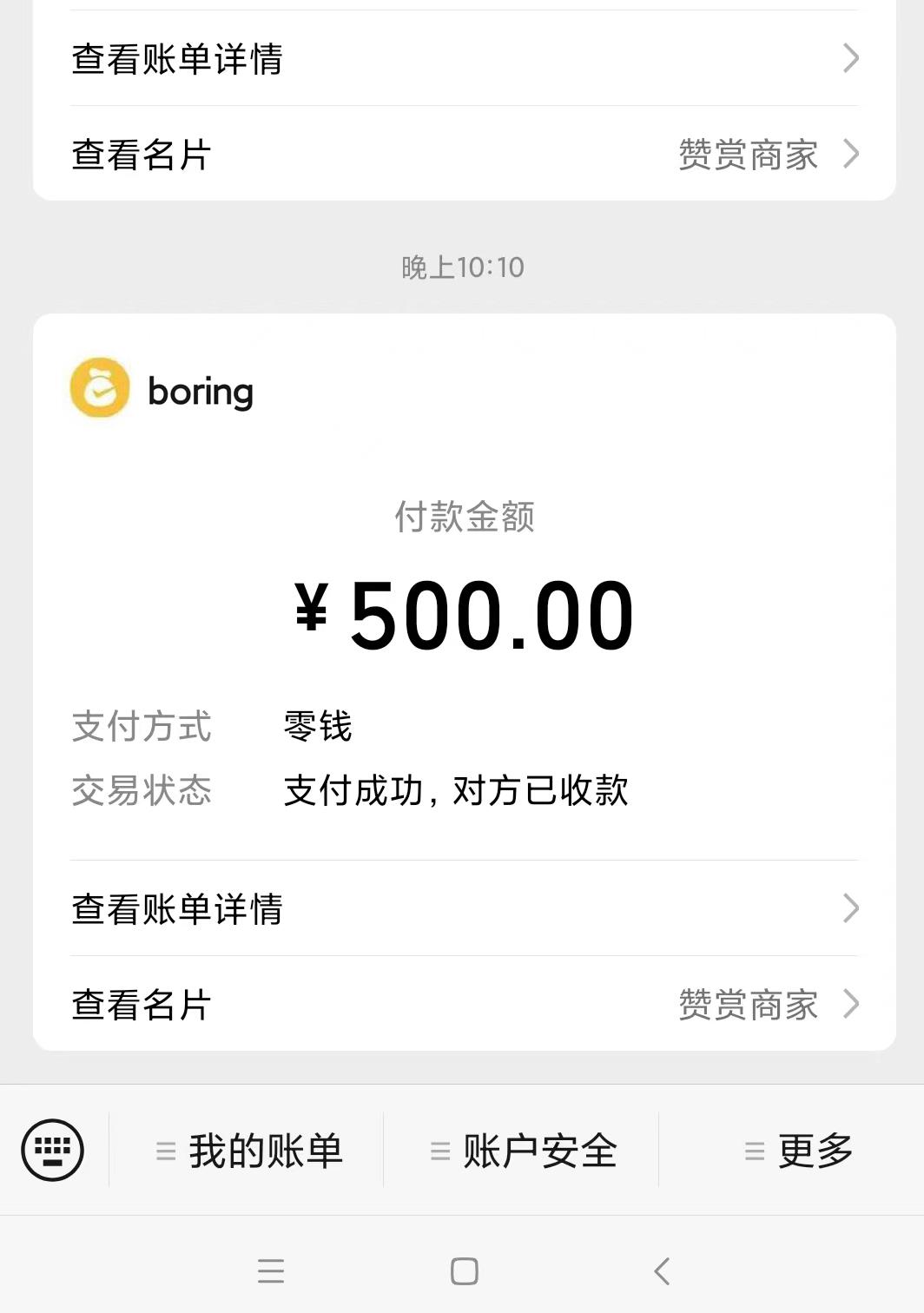Open the 账户安全 menu

click(524, 1151)
